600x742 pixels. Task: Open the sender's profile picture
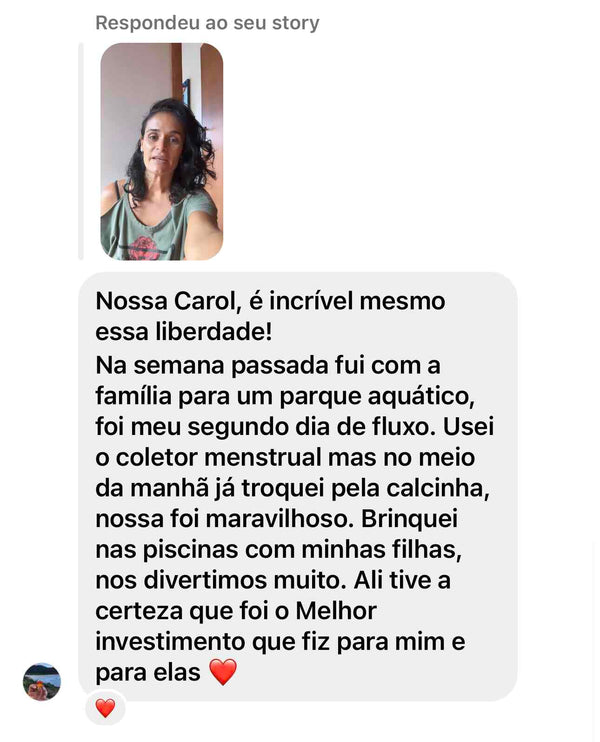42,681
